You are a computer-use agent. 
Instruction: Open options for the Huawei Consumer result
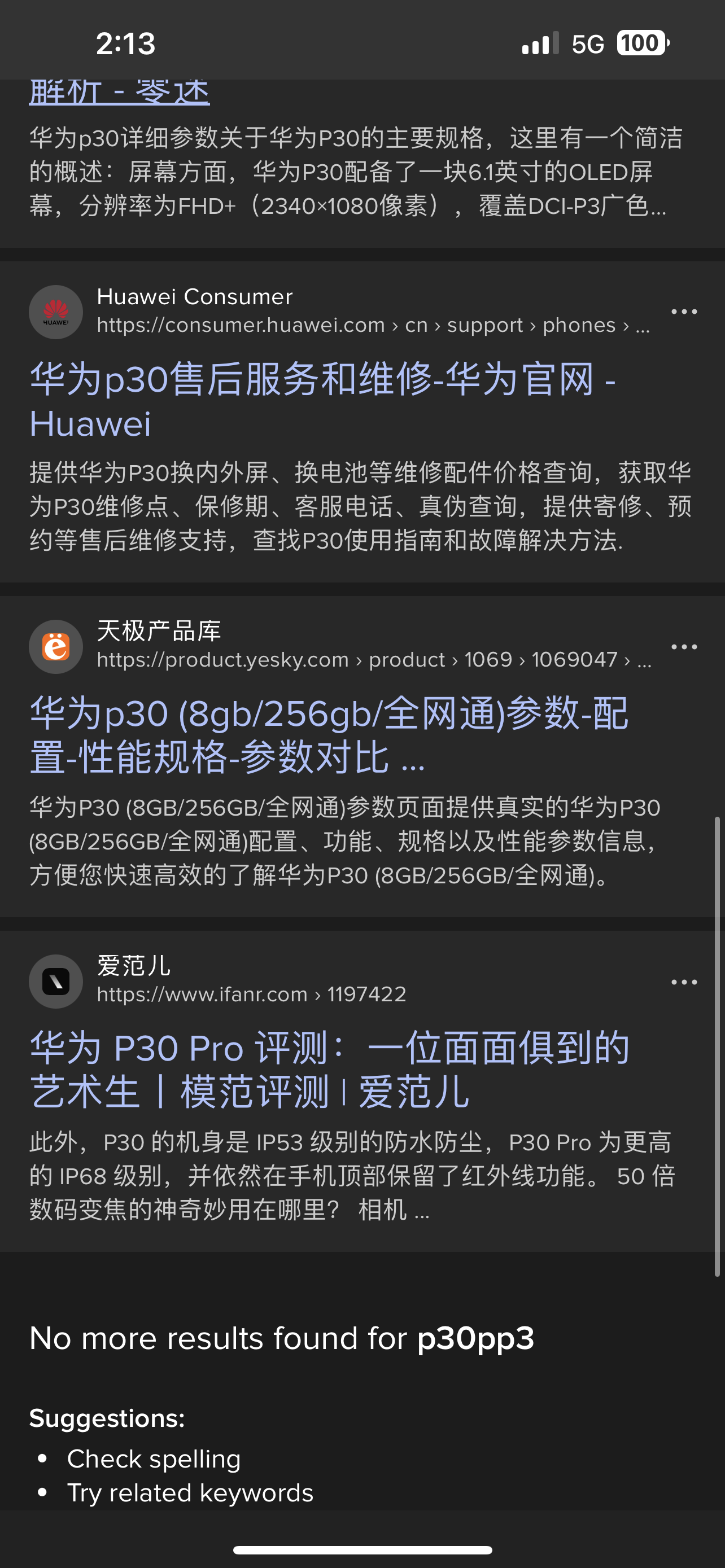point(684,312)
